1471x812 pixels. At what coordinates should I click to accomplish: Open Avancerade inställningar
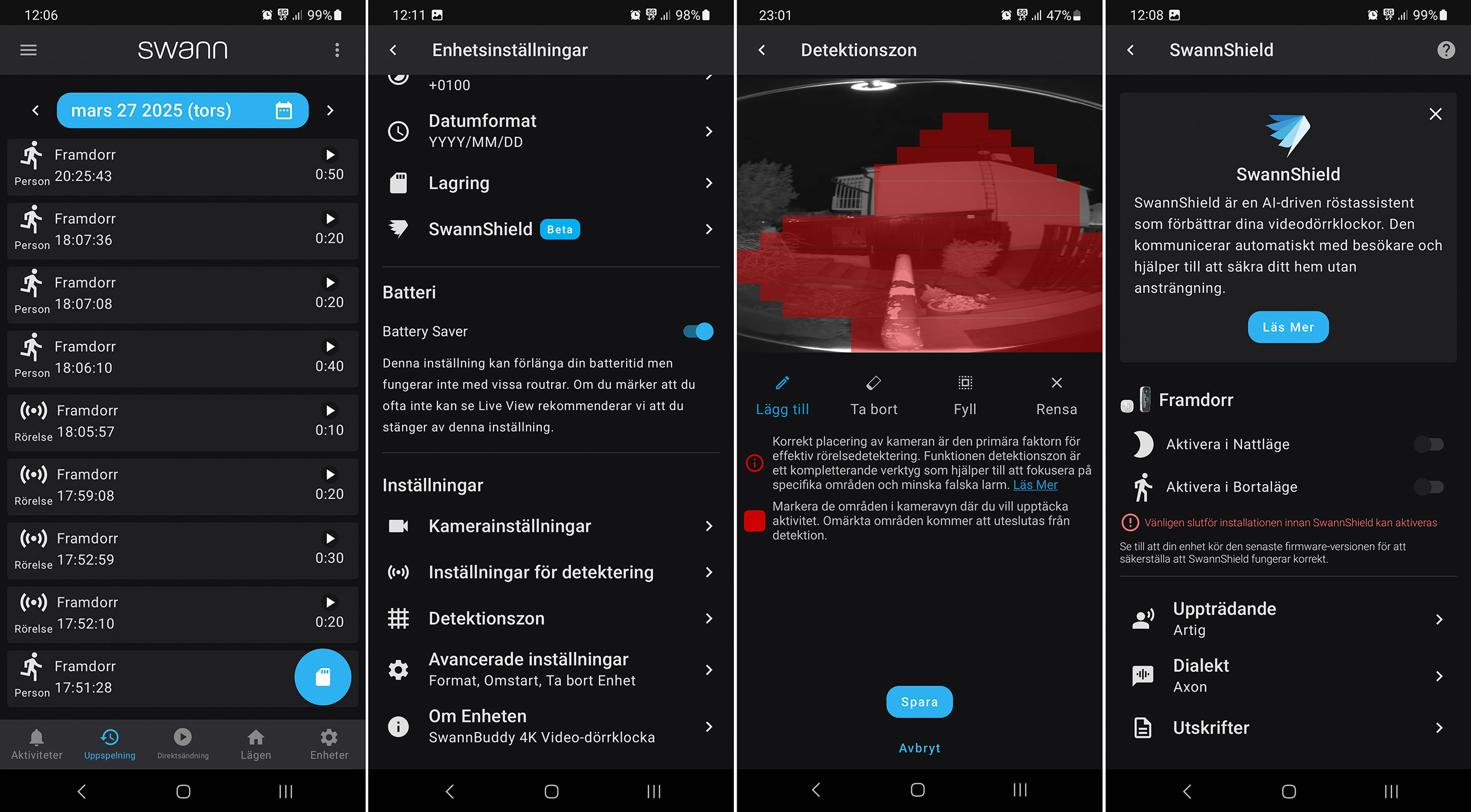click(x=550, y=669)
